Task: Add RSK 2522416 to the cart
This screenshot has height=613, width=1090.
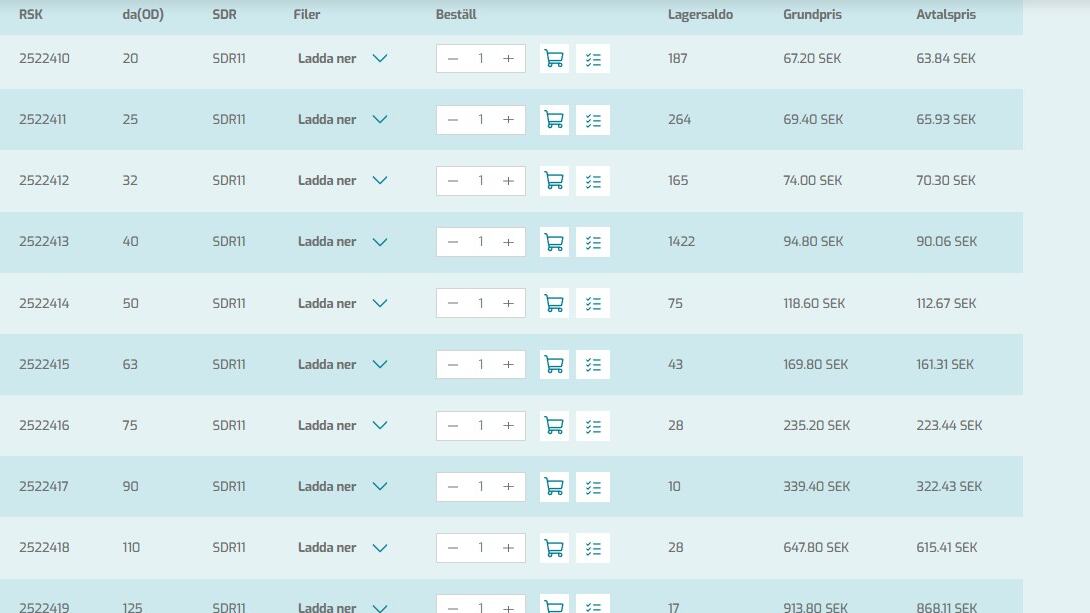Action: point(554,426)
